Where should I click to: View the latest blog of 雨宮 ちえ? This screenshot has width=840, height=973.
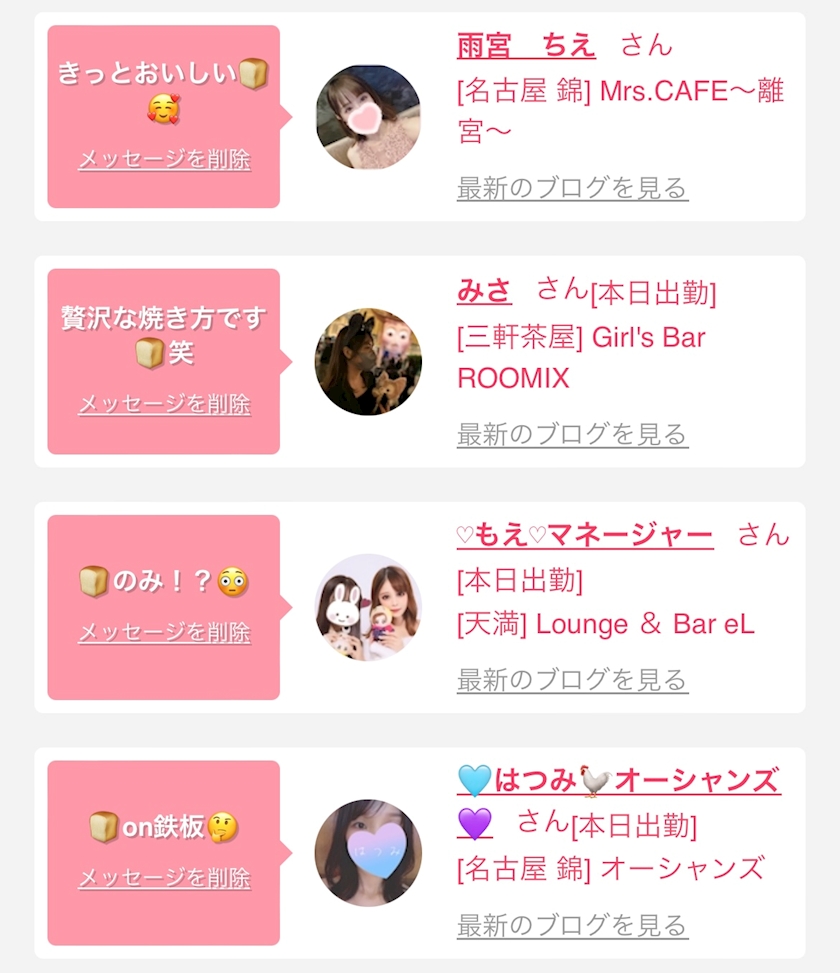[572, 188]
